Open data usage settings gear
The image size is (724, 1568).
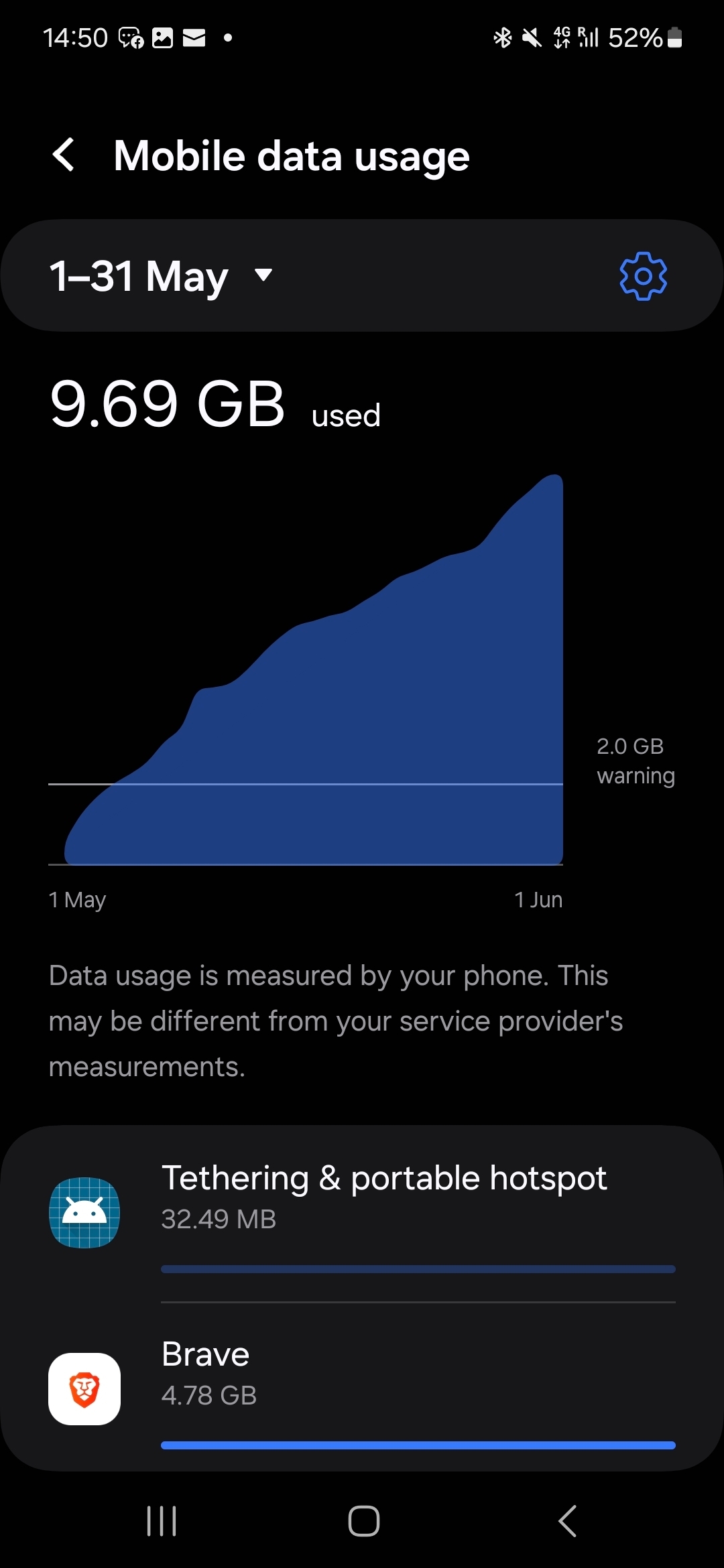point(643,275)
